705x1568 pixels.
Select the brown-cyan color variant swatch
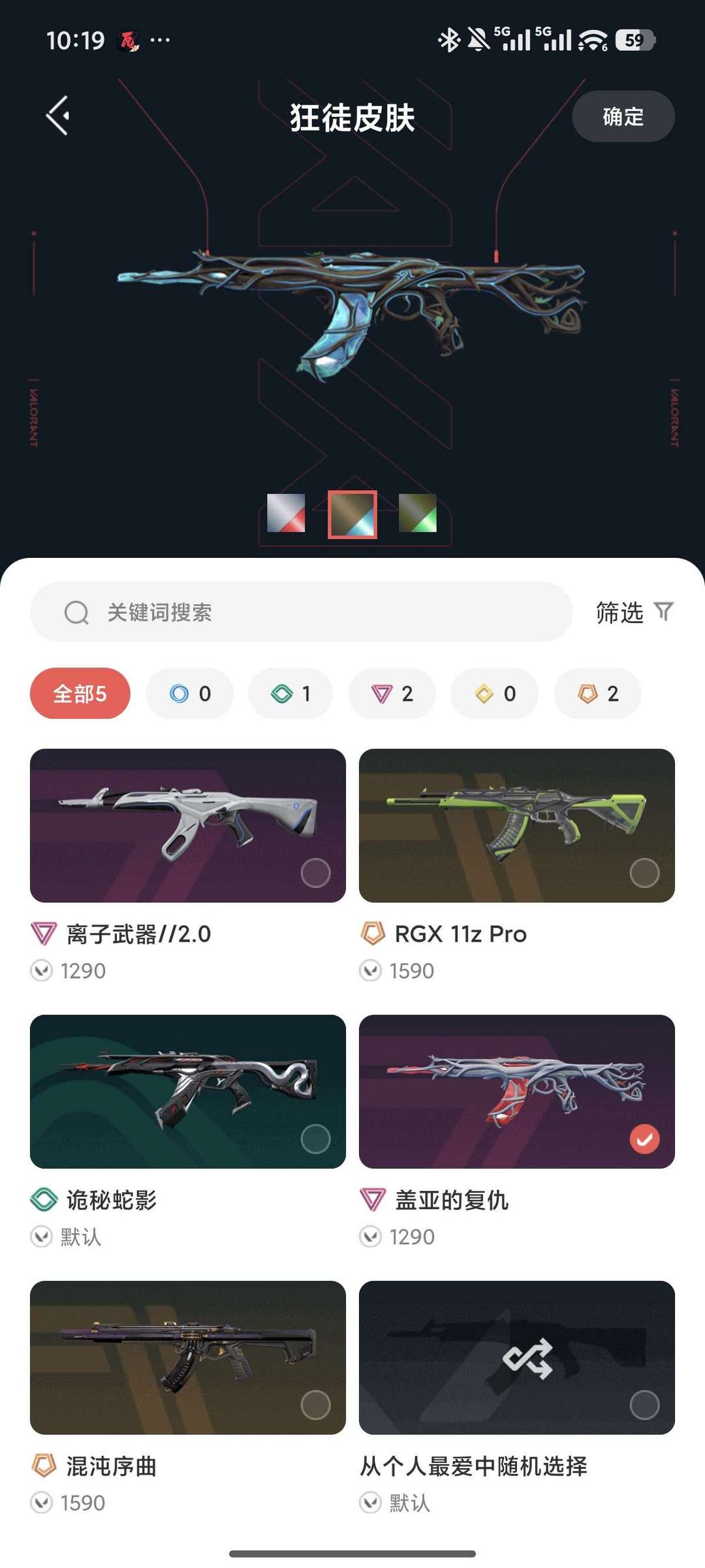352,514
